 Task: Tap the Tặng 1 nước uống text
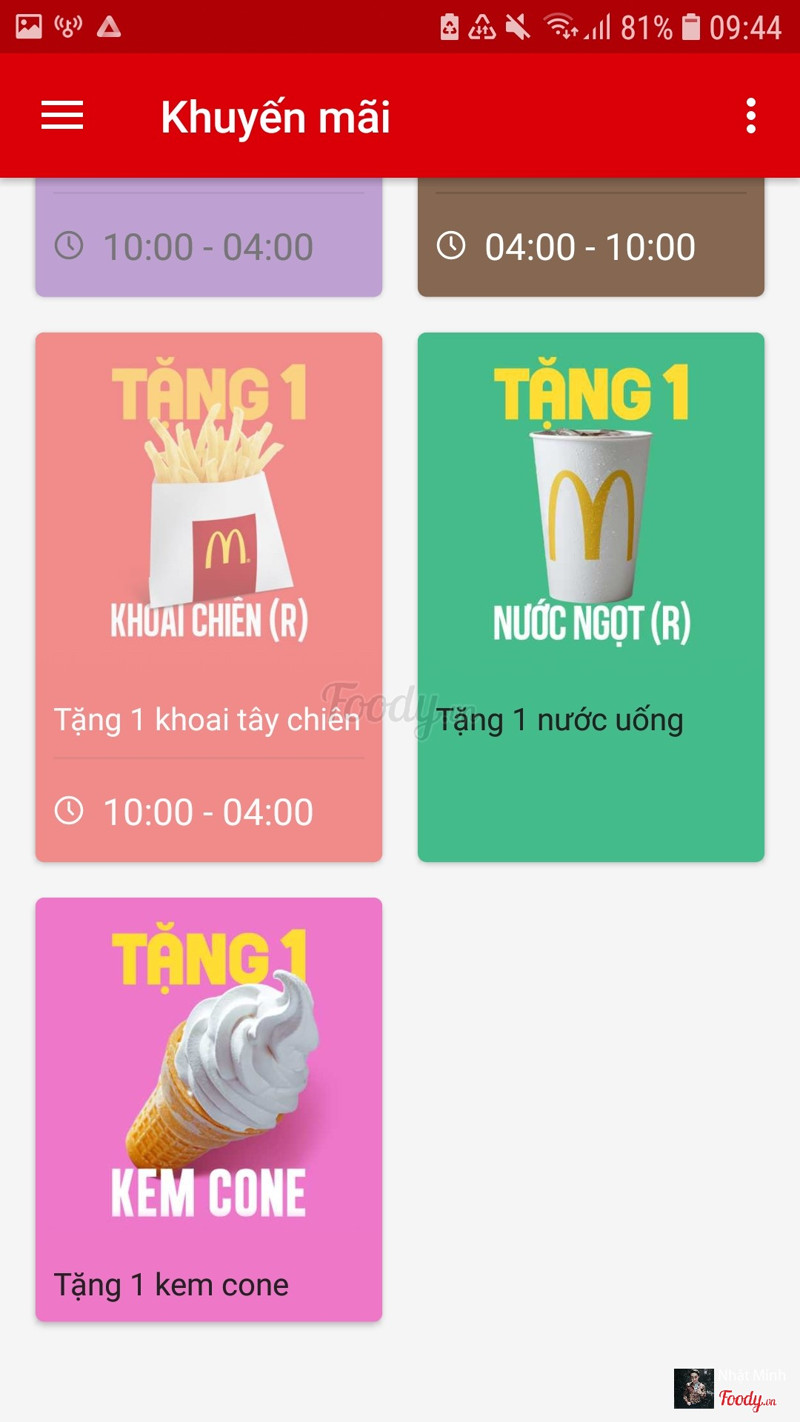[558, 719]
